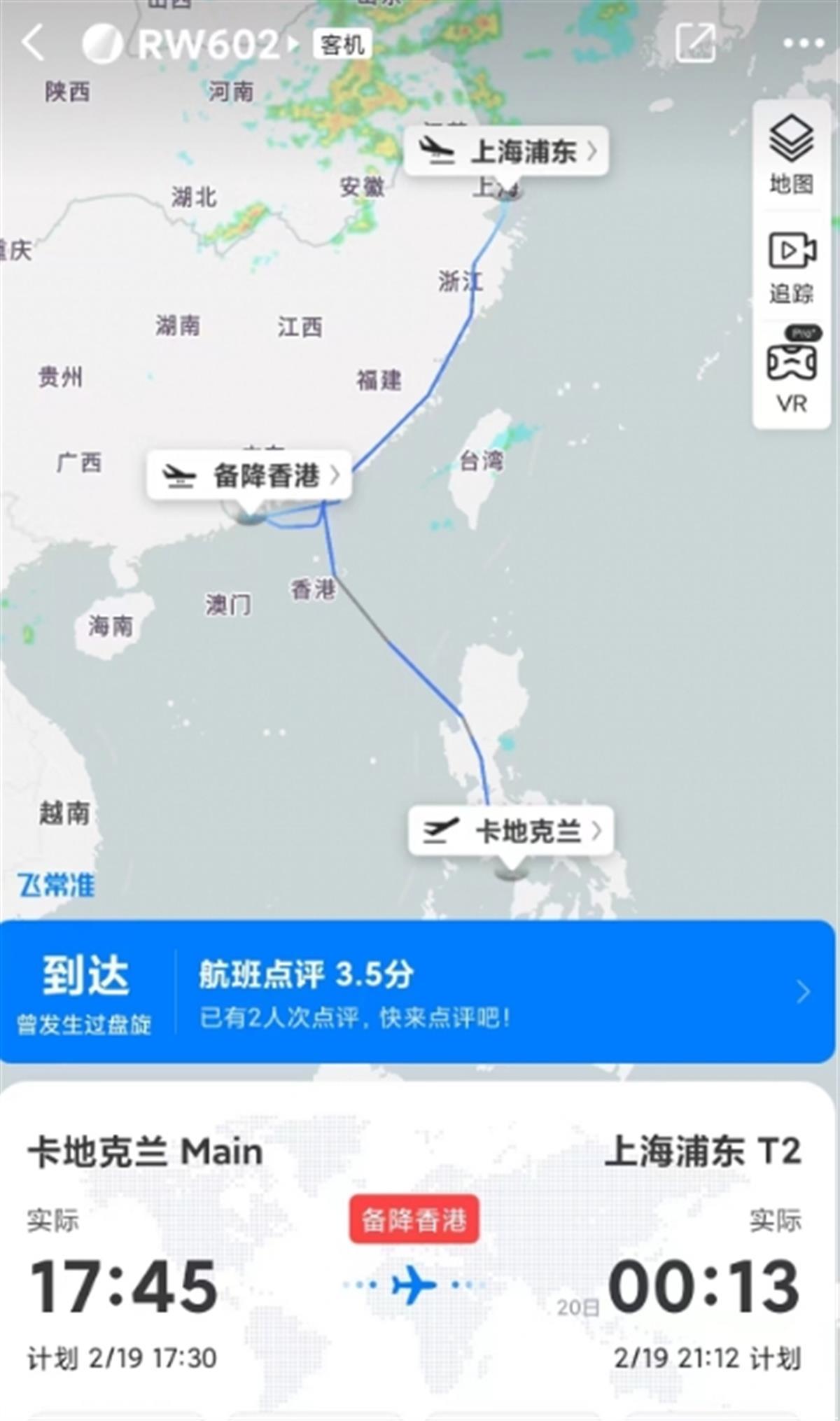840x1421 pixels.
Task: Open the RW602 flight number dropdown
Action: [210, 44]
